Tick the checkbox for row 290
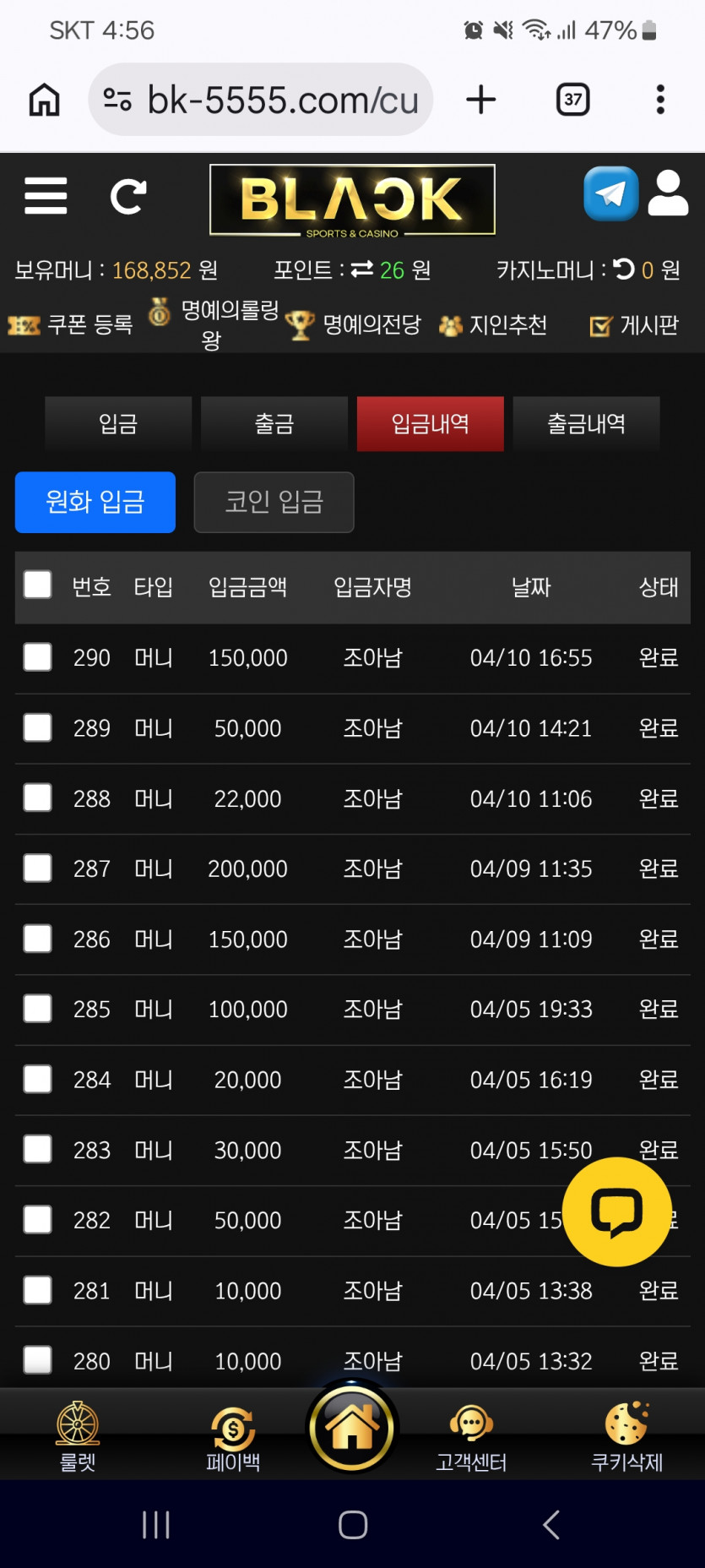Screen dimensions: 705x1568 coord(38,656)
